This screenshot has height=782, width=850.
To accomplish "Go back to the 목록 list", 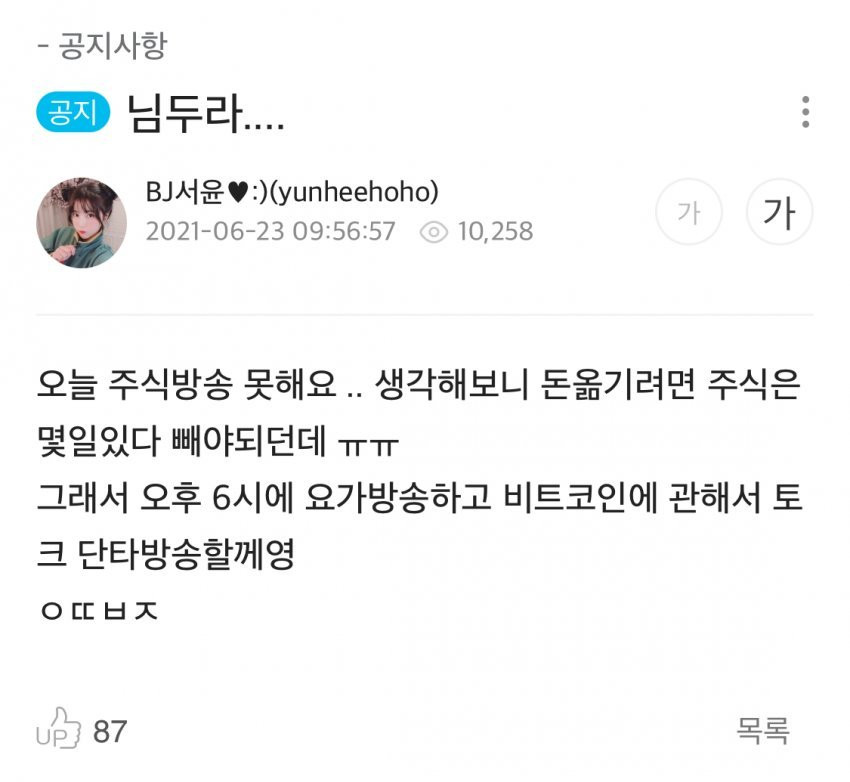I will point(763,731).
